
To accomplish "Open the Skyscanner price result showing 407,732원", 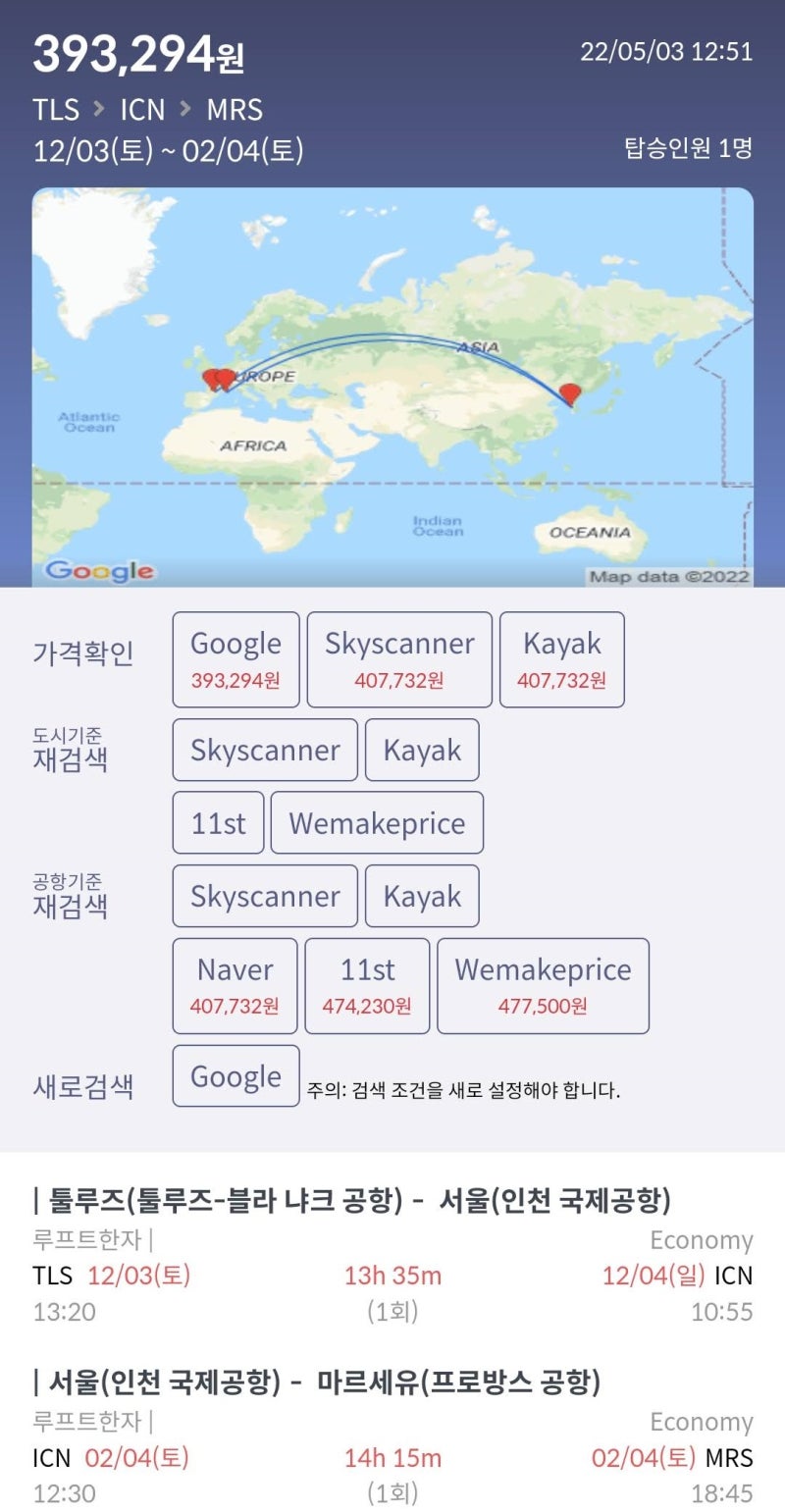I will click(398, 658).
